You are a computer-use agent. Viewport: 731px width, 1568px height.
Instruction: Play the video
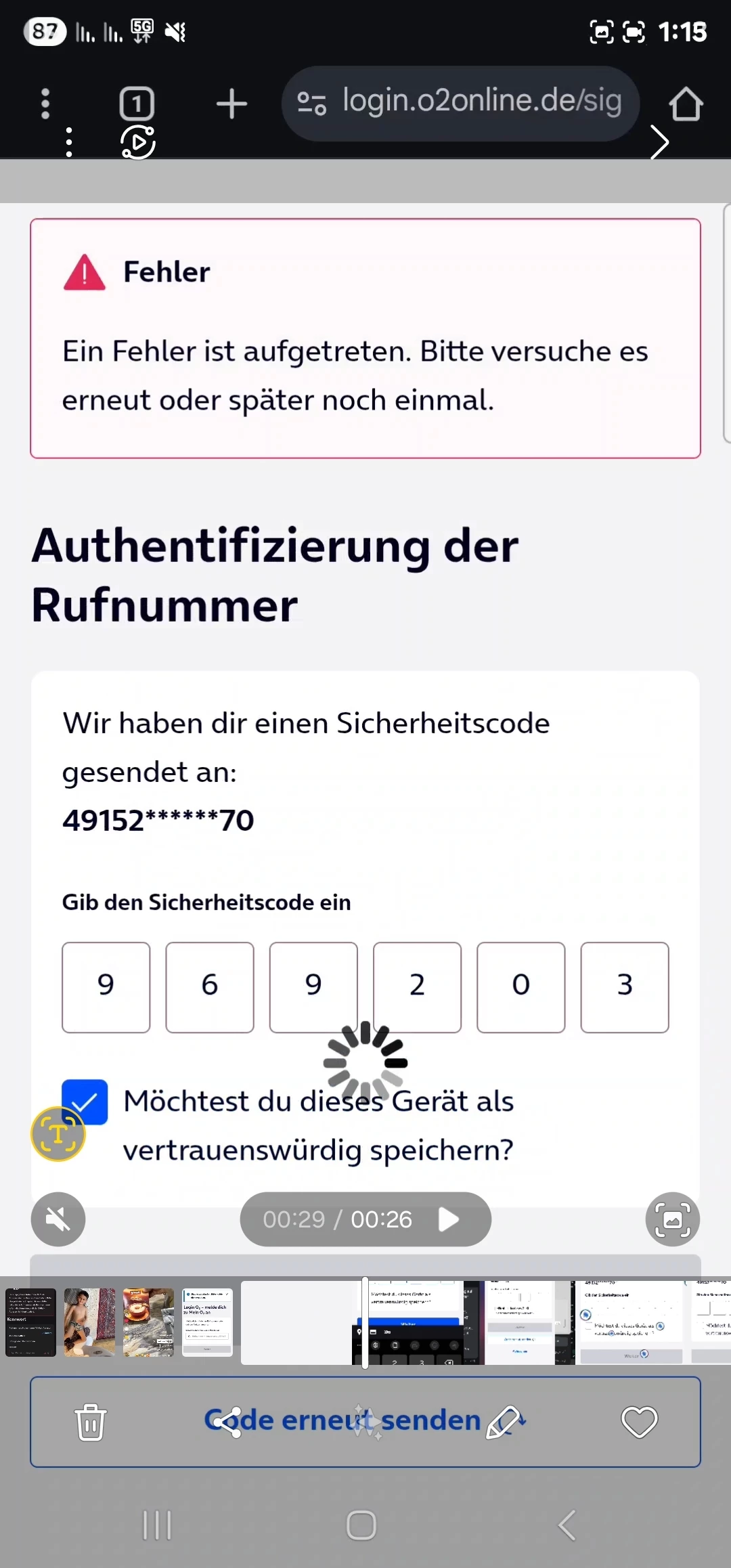[x=448, y=1219]
